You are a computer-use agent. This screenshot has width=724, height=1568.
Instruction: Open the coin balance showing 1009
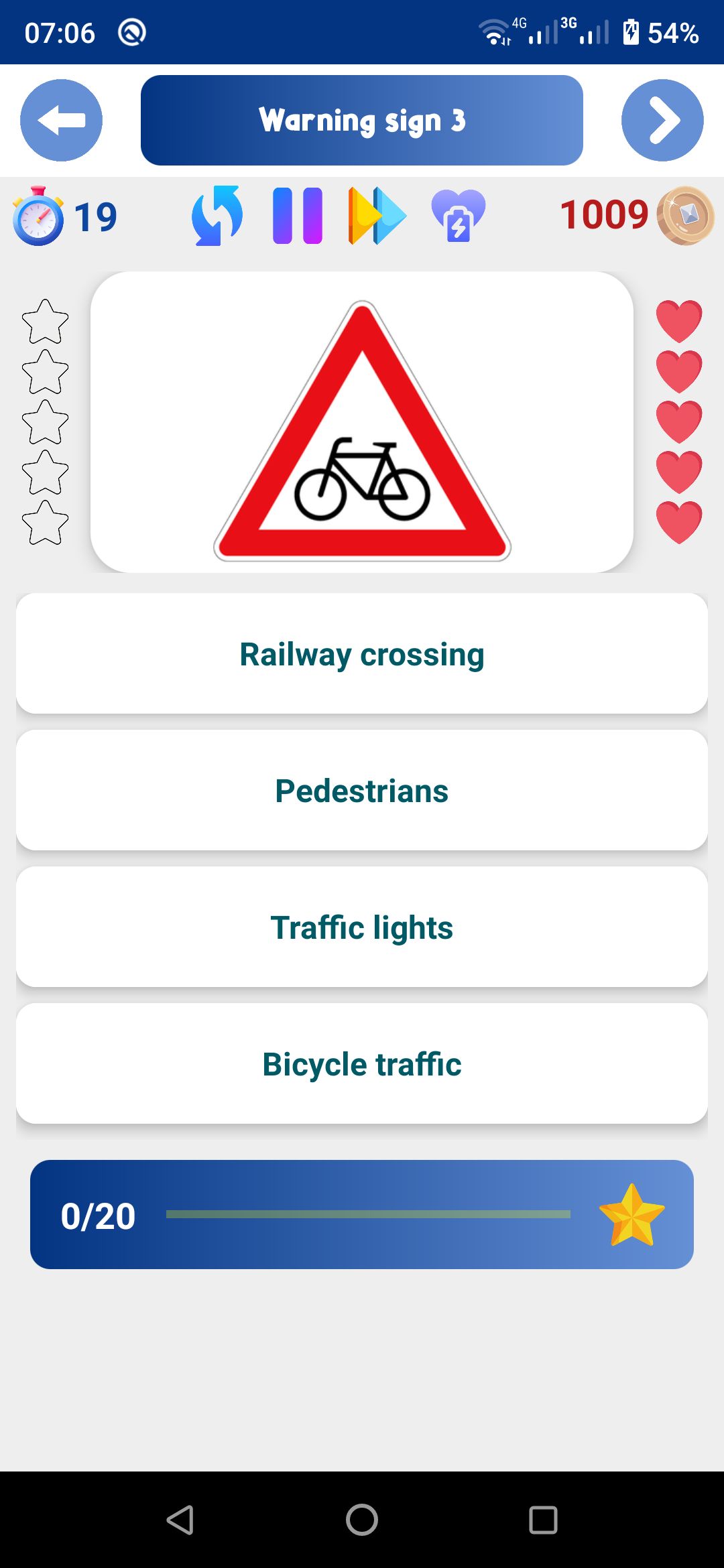[636, 216]
